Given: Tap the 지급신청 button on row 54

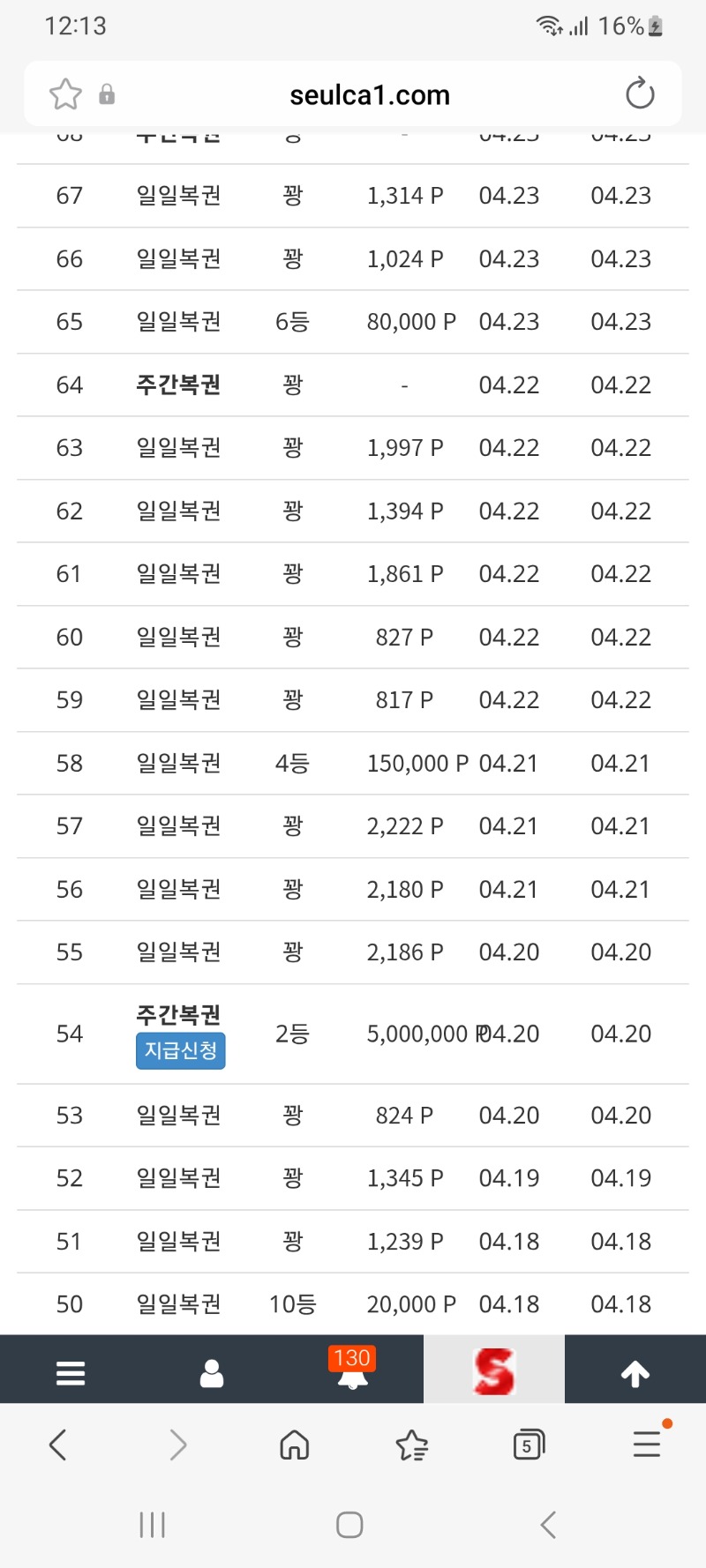Looking at the screenshot, I should tap(181, 1050).
